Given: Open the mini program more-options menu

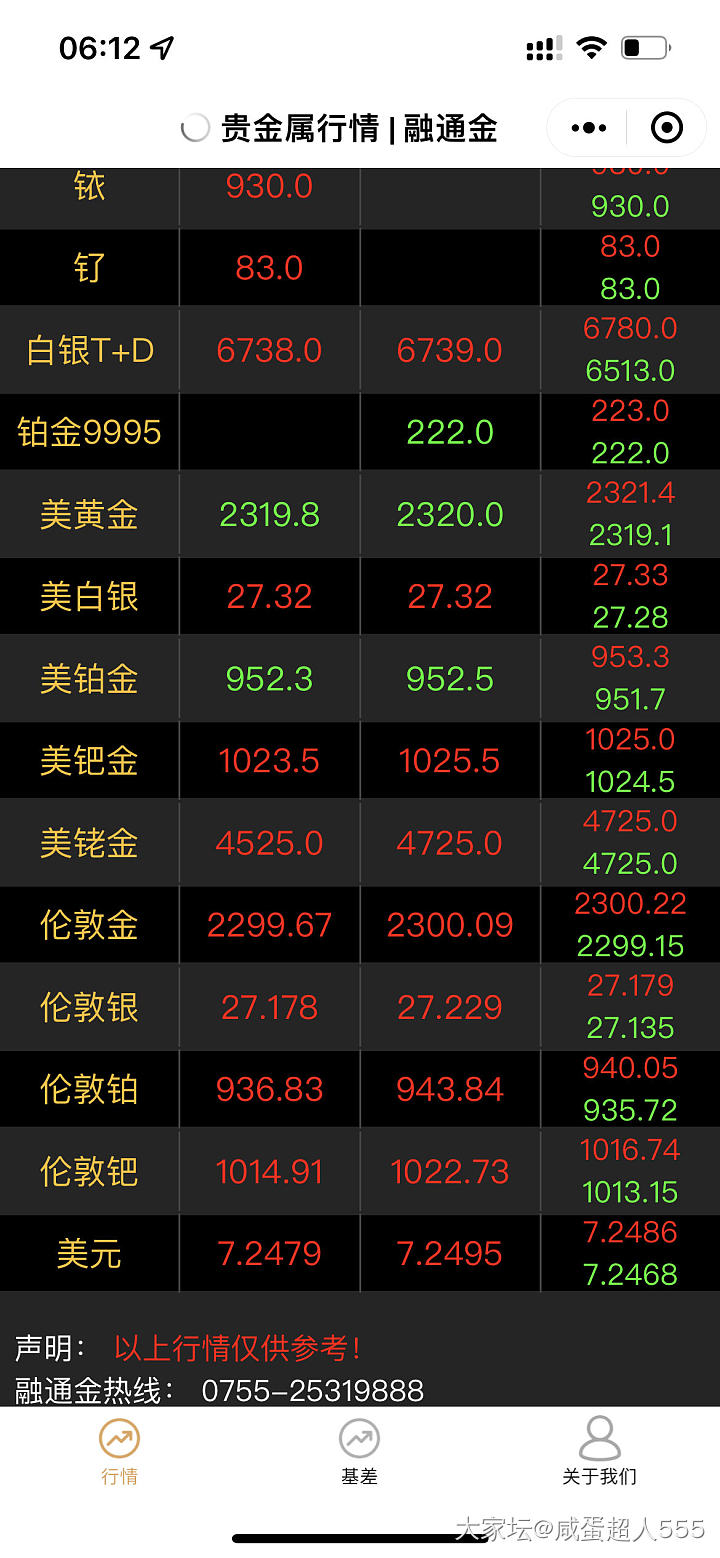Looking at the screenshot, I should (588, 128).
